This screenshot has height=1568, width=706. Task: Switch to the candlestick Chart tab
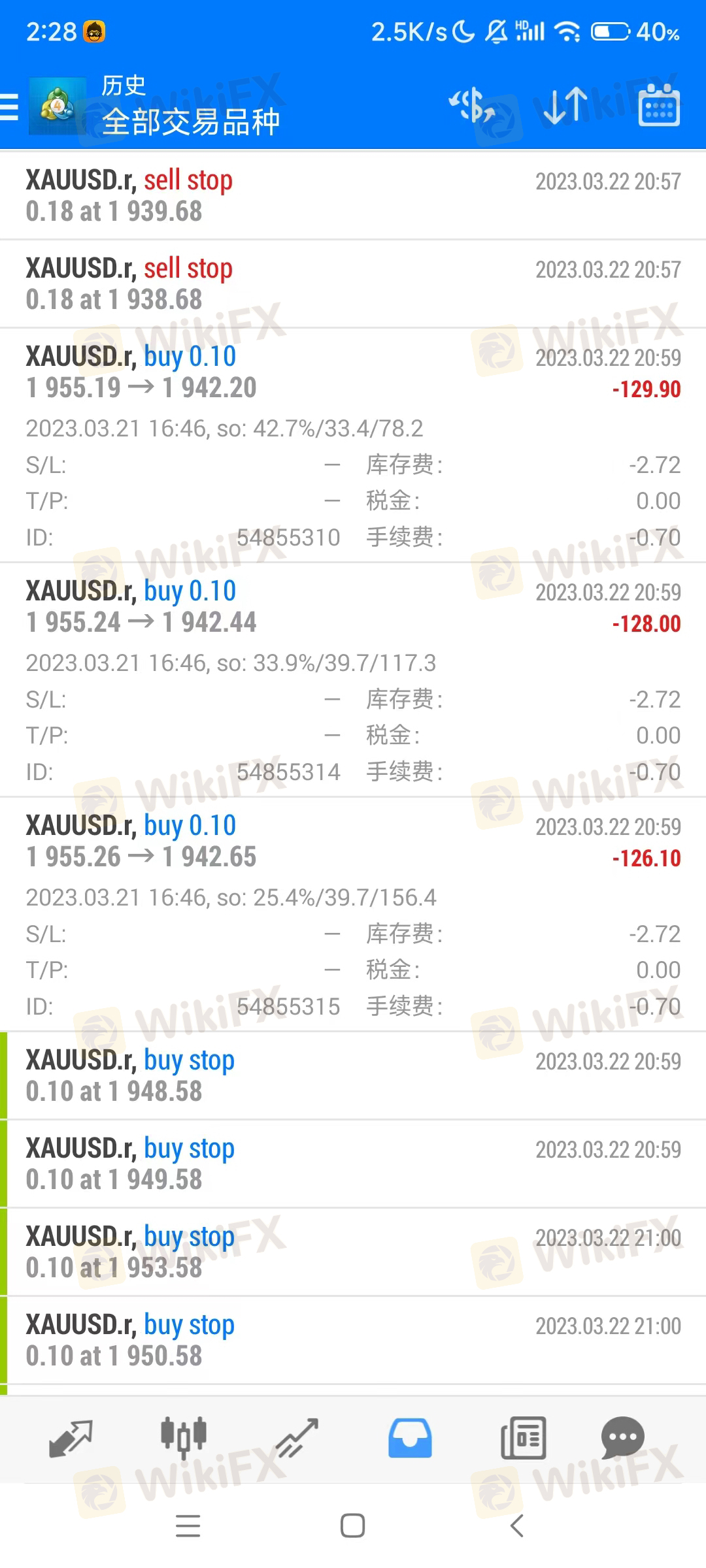184,1439
